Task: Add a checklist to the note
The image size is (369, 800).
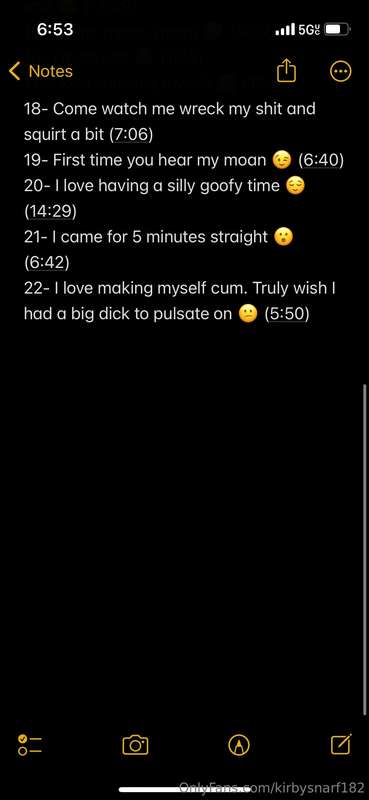Action: tap(30, 745)
